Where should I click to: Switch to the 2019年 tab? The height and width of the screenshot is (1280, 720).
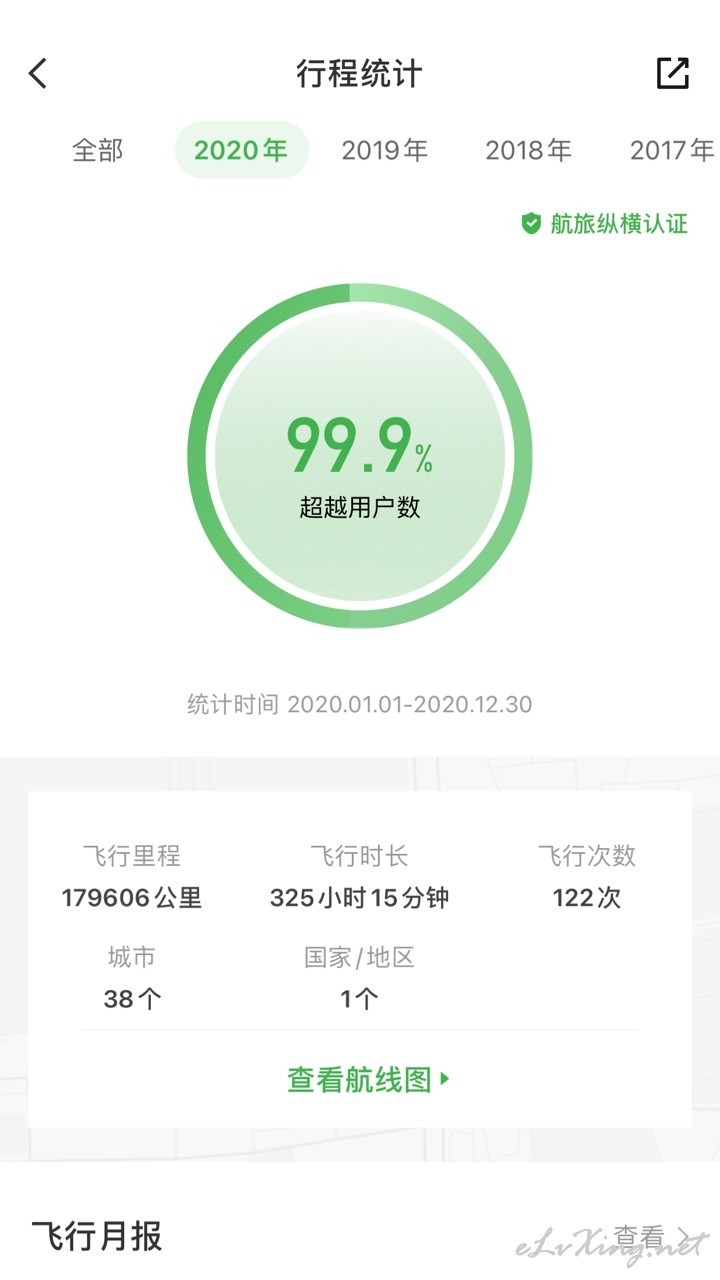click(385, 150)
